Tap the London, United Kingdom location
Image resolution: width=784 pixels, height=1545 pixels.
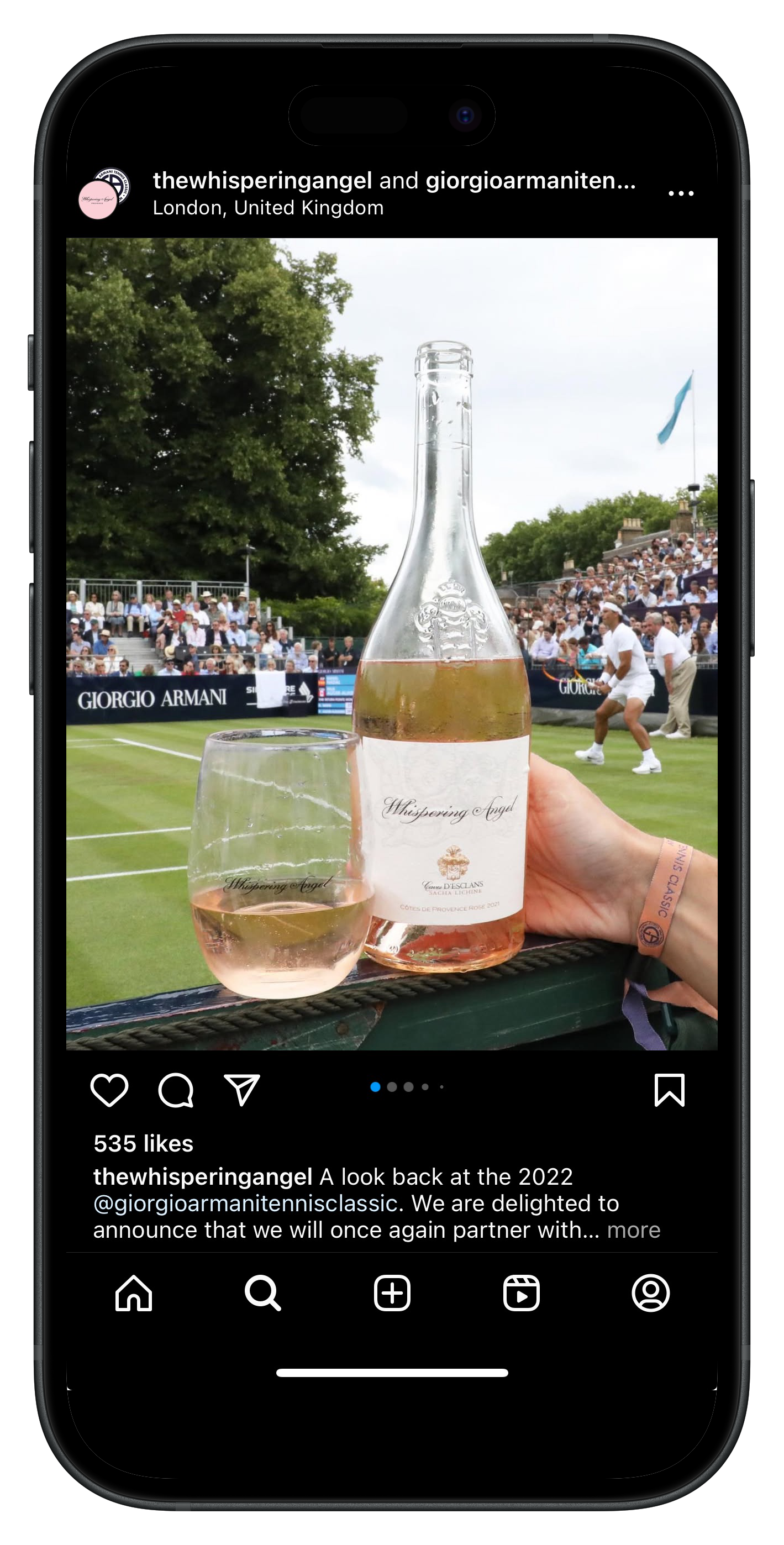268,208
